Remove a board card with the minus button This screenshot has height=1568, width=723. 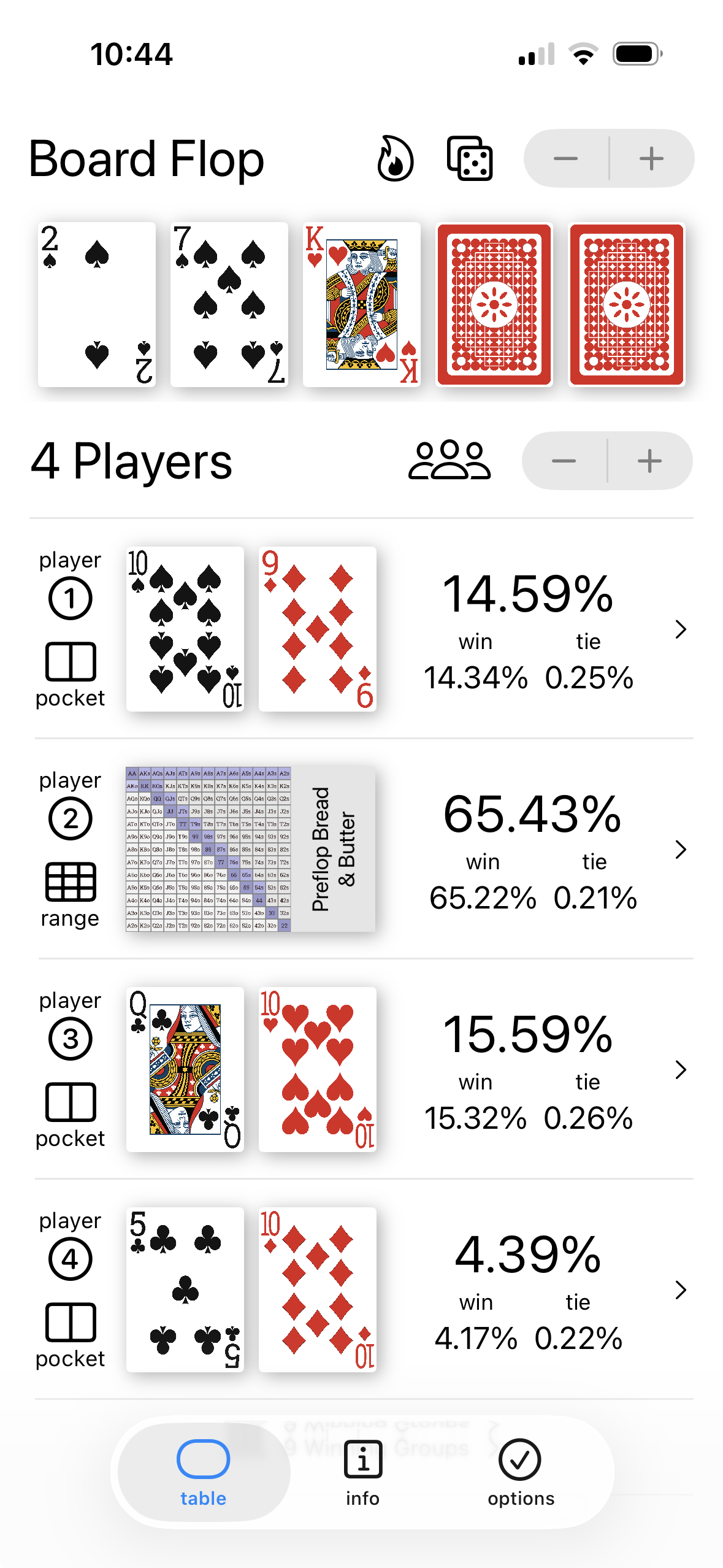coord(566,158)
